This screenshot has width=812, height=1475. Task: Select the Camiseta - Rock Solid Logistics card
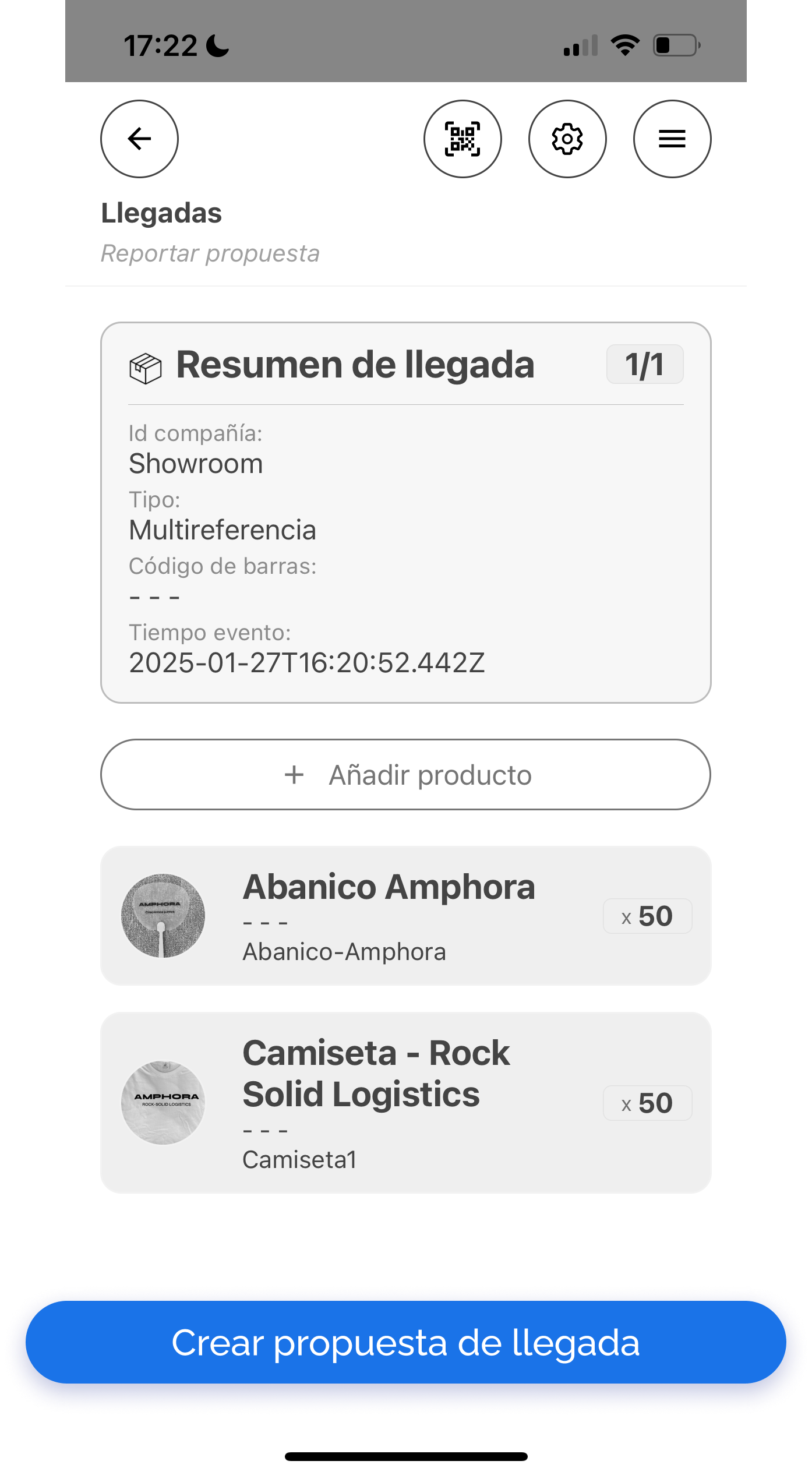[406, 1102]
